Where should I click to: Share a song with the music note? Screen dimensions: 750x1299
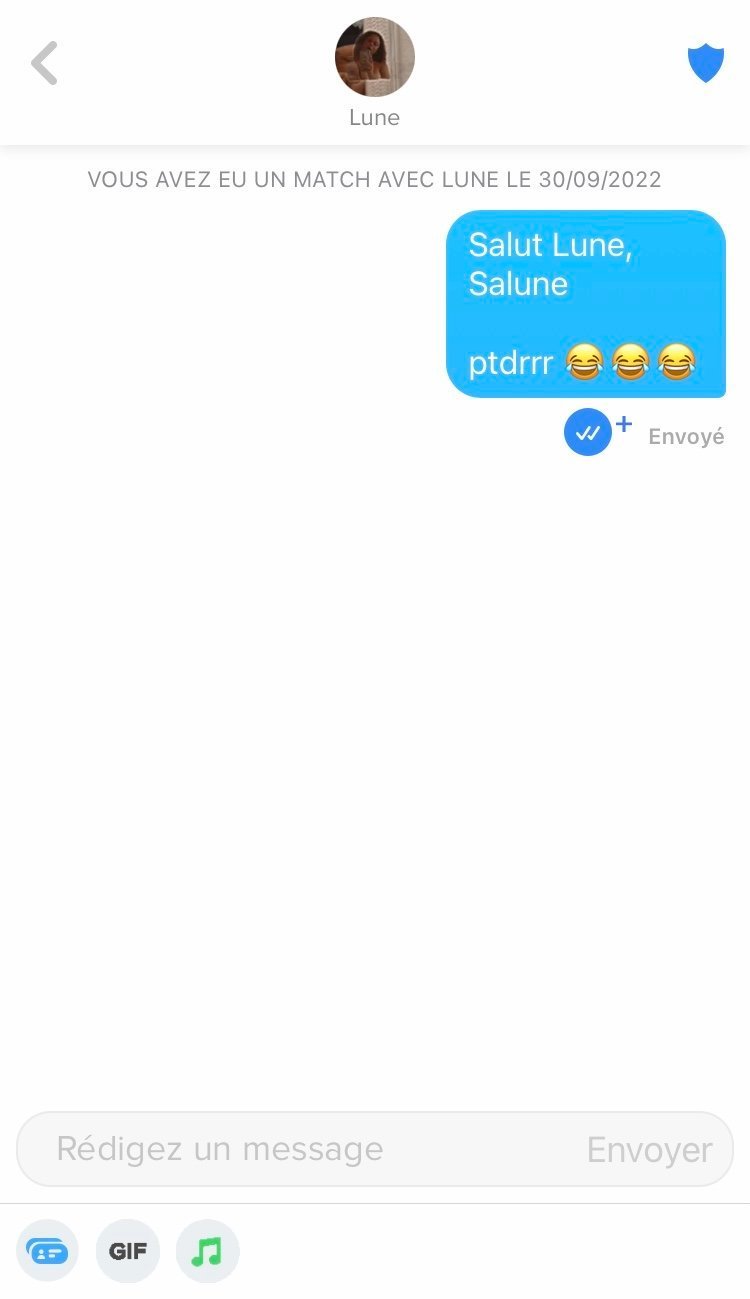tap(208, 1251)
